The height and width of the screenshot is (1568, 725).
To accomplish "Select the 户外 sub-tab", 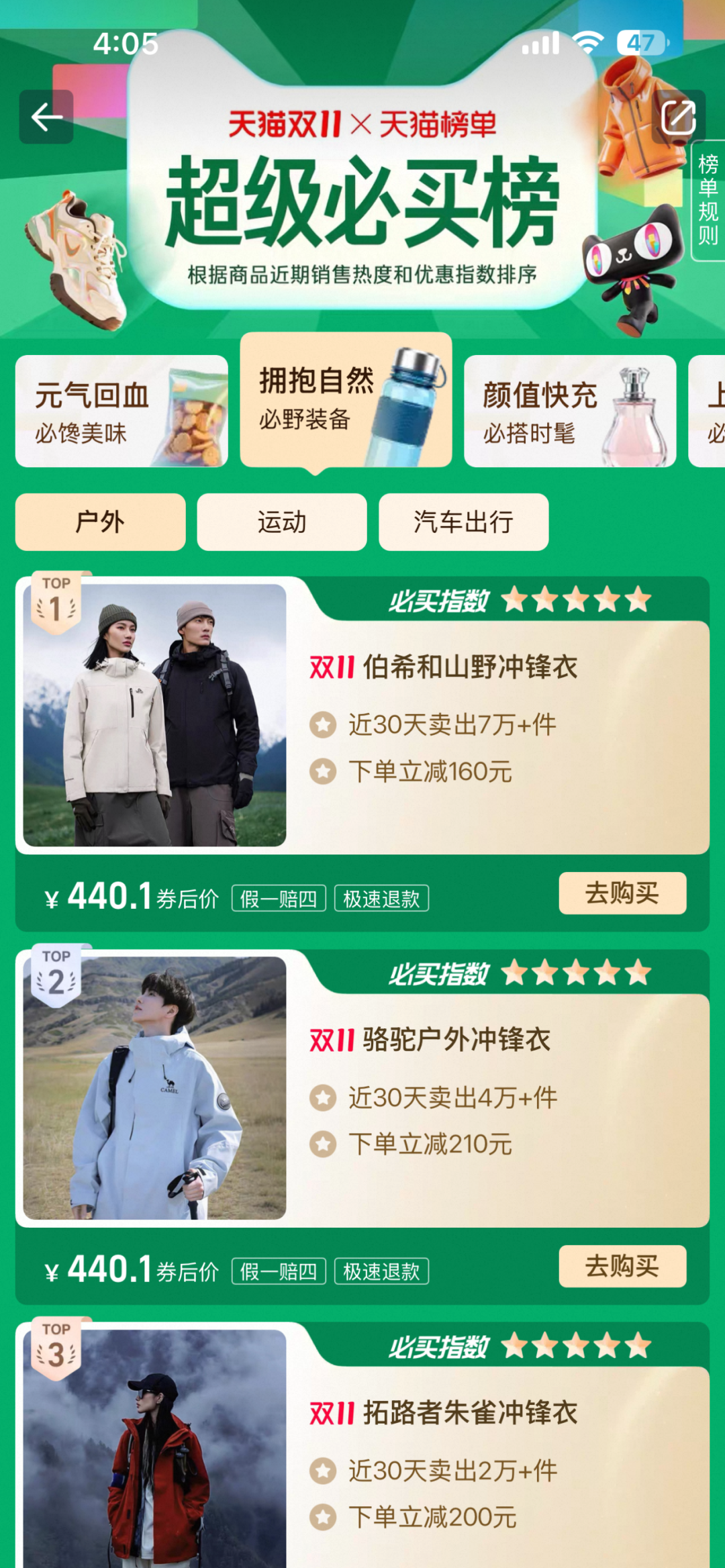I will 100,522.
